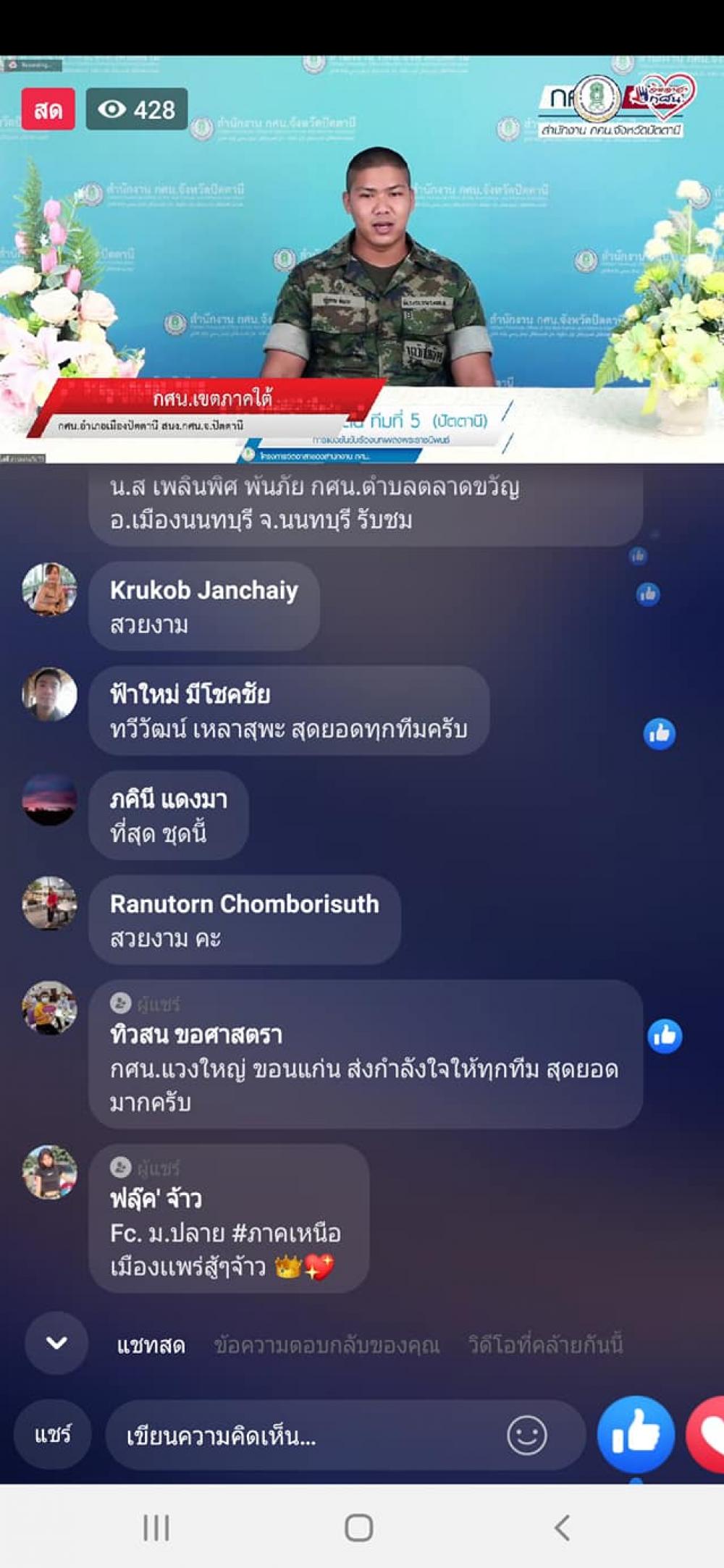Go to the home screen
724x1568 pixels.
click(359, 1527)
